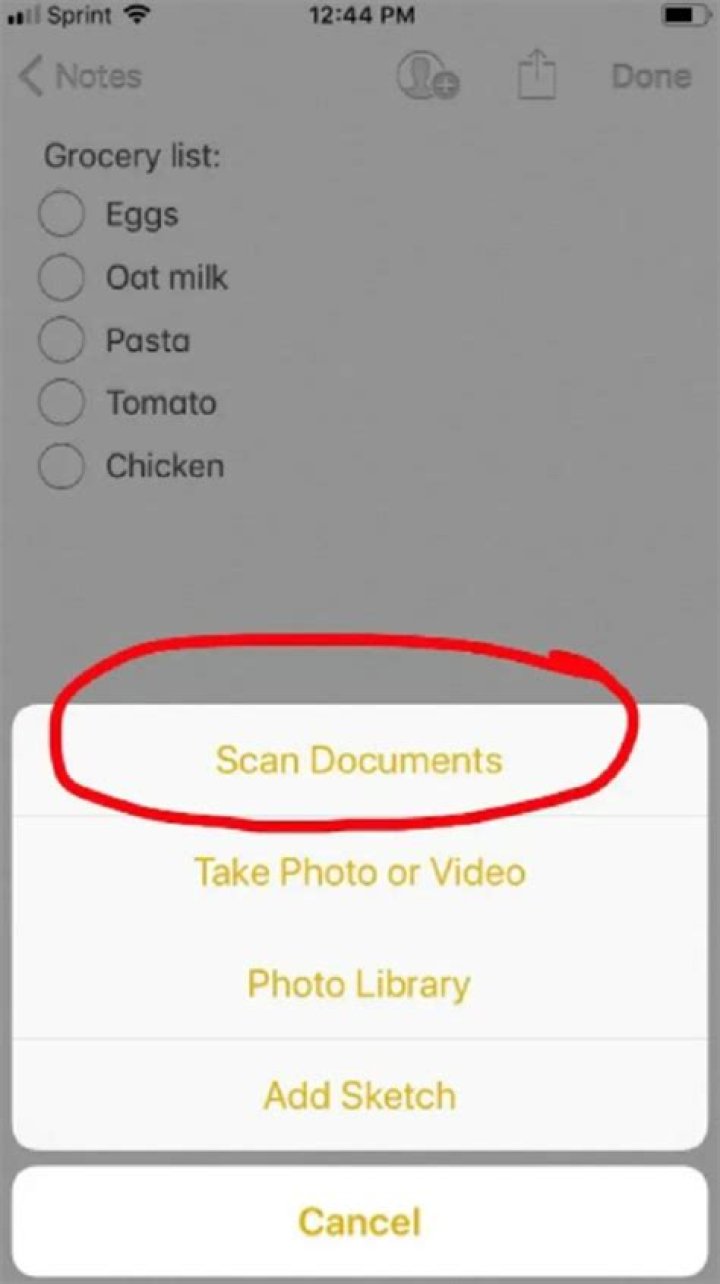
Task: Select Scan Documents option
Action: click(359, 760)
